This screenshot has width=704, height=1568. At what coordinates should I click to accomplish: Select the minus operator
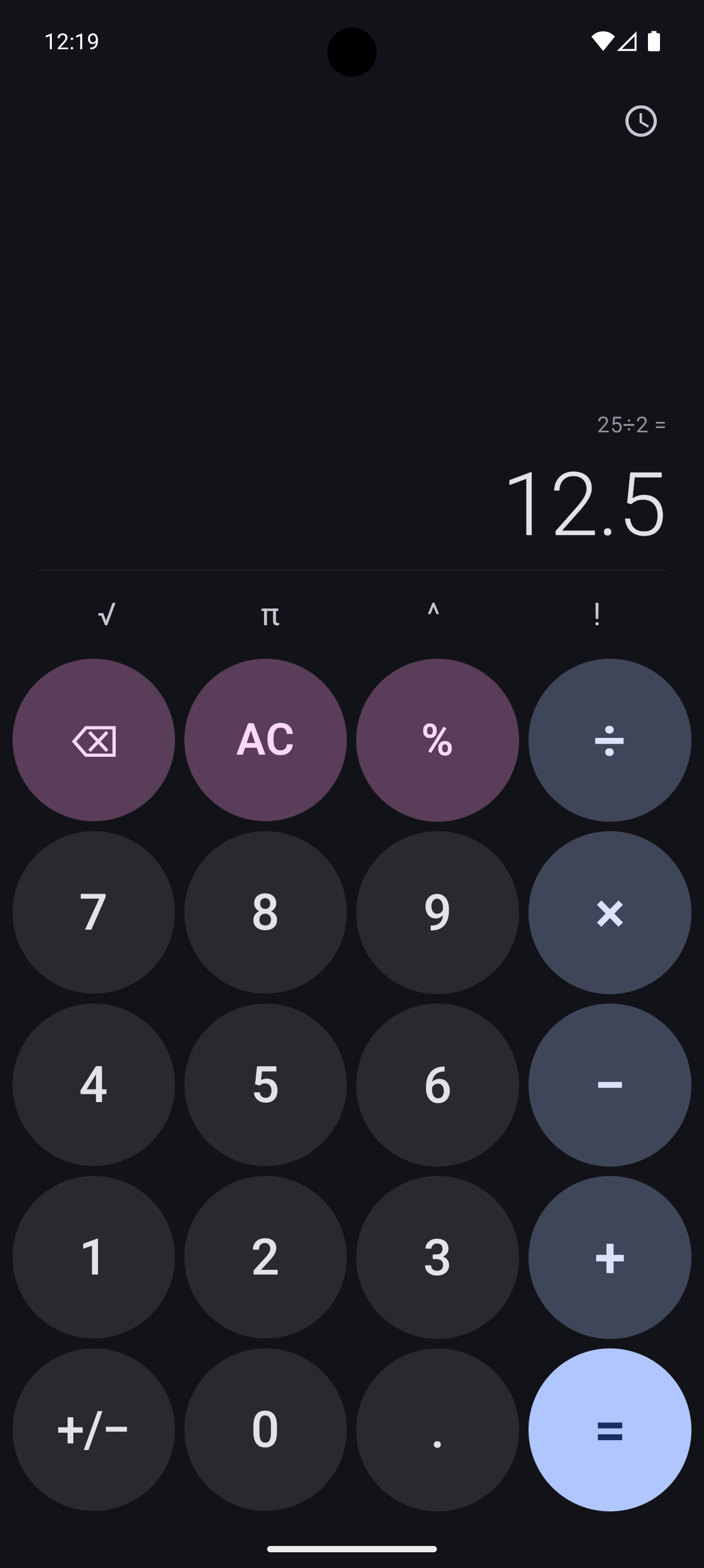[x=609, y=1085]
